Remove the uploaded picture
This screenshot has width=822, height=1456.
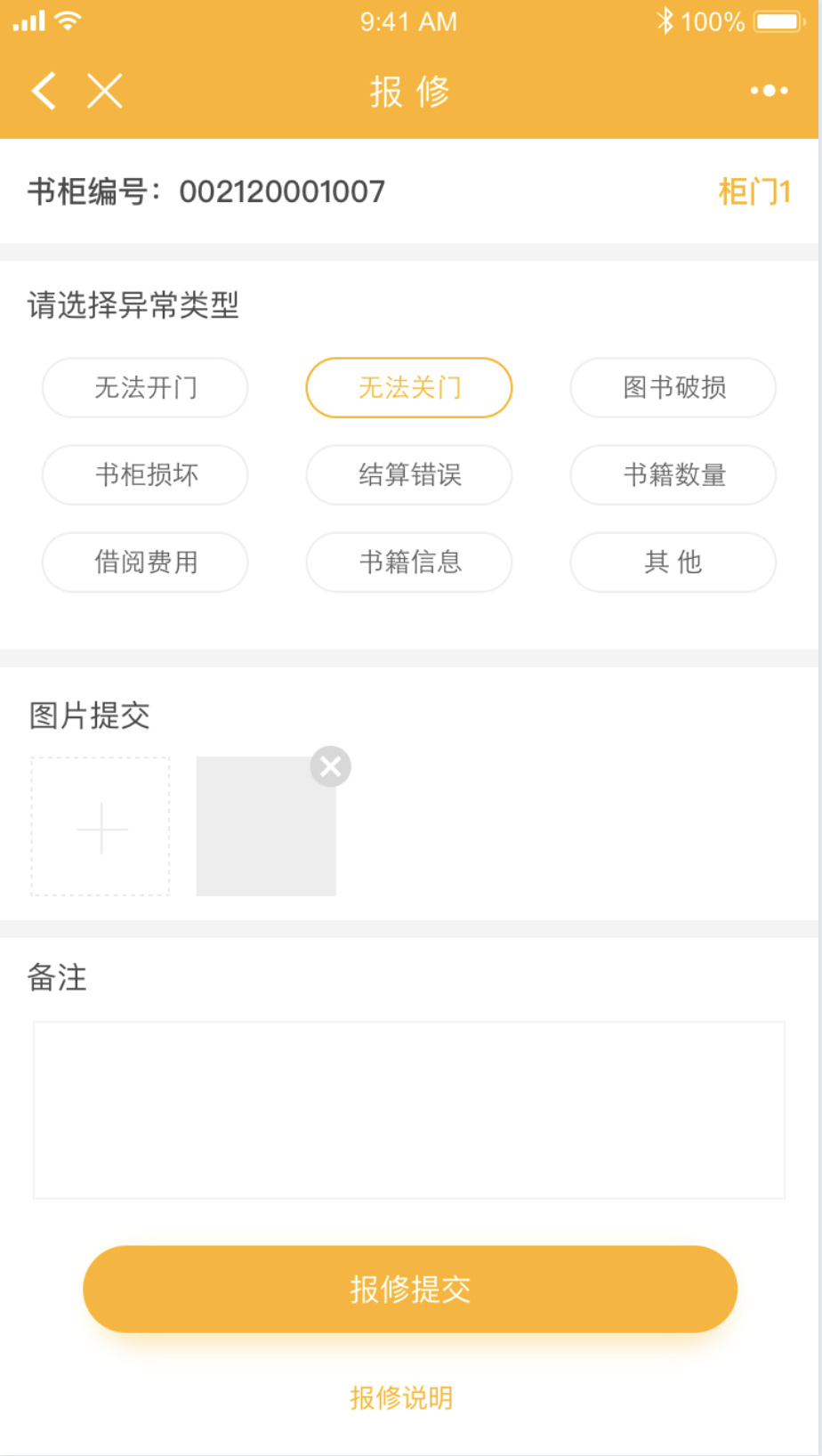click(331, 766)
